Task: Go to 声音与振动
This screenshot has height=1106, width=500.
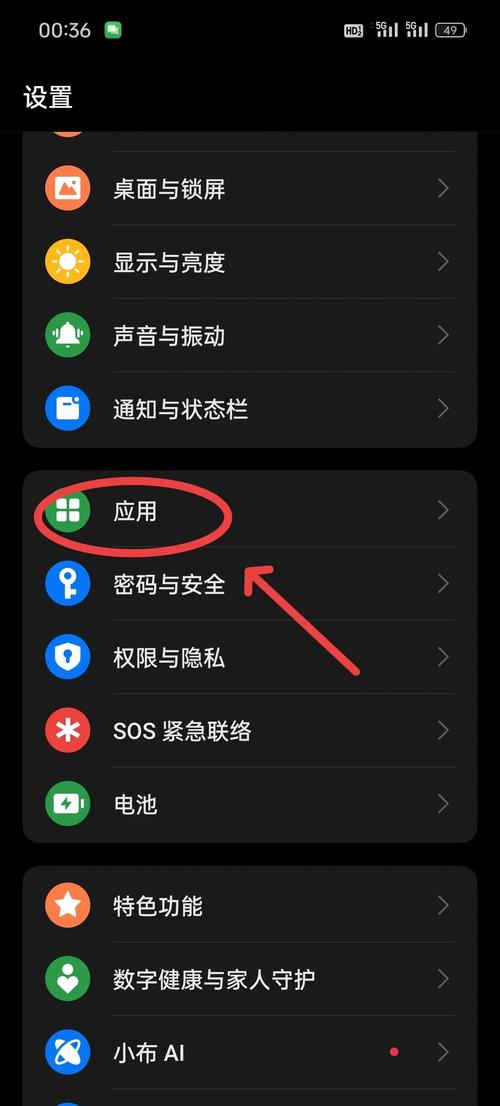Action: [250, 335]
